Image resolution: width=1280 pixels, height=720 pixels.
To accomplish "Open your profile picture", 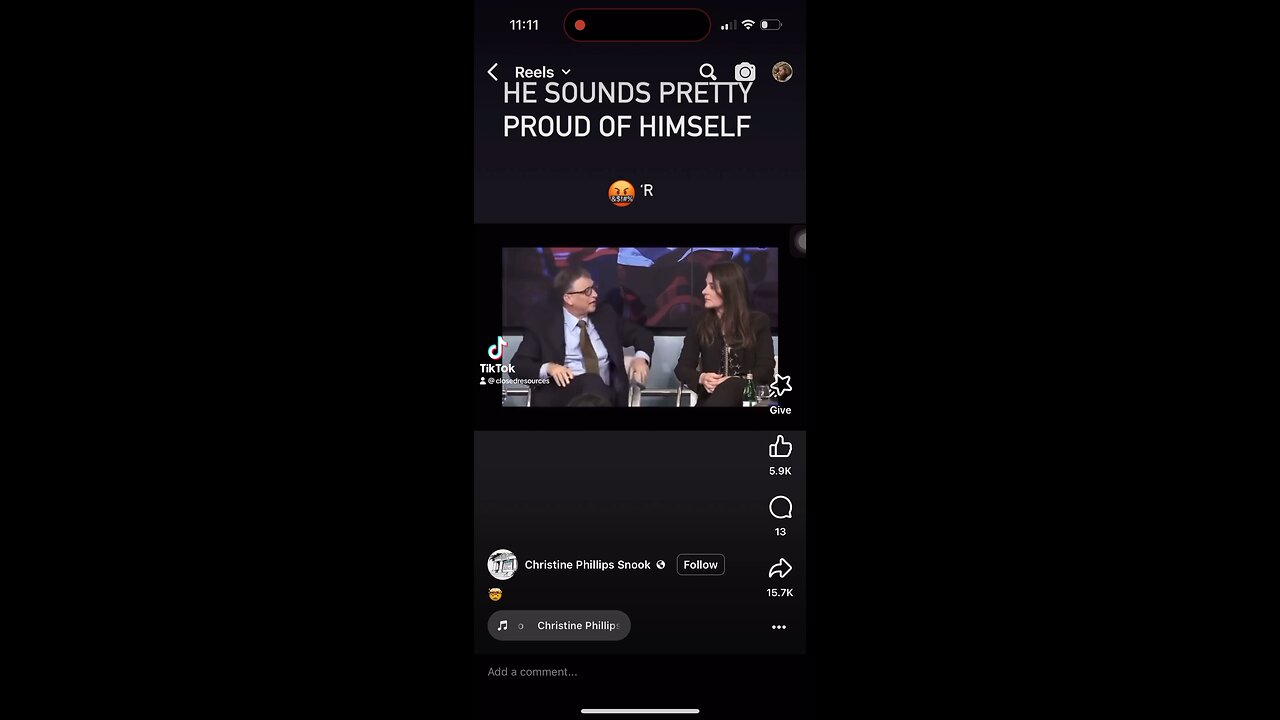I will [x=782, y=72].
